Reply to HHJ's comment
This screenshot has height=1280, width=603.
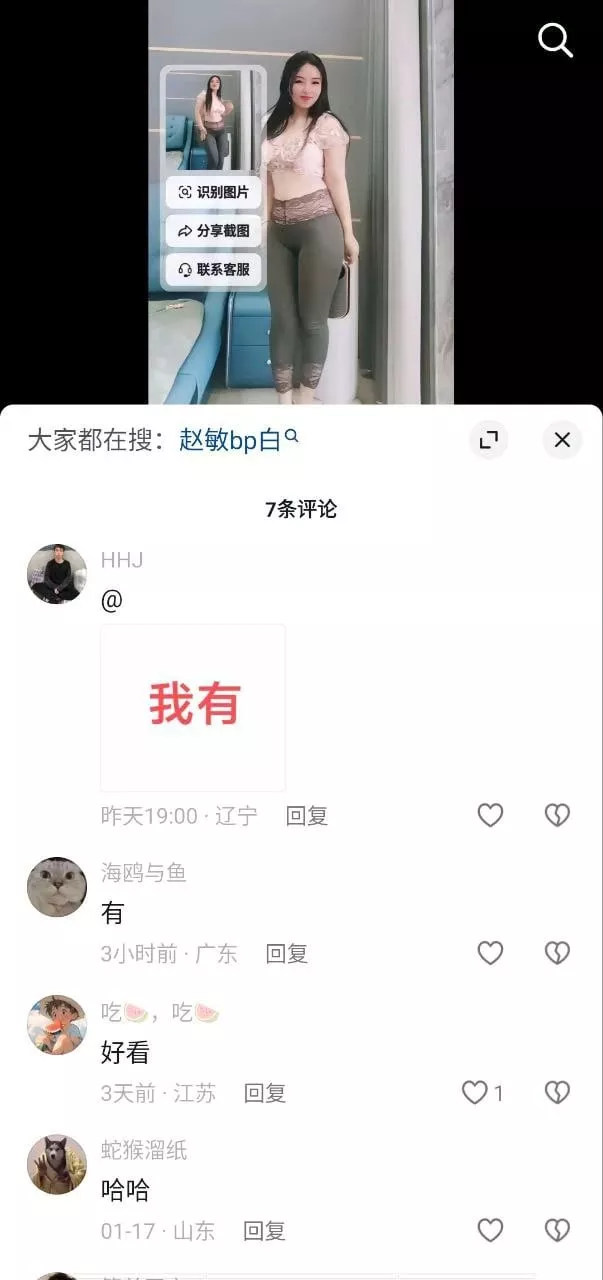[307, 816]
